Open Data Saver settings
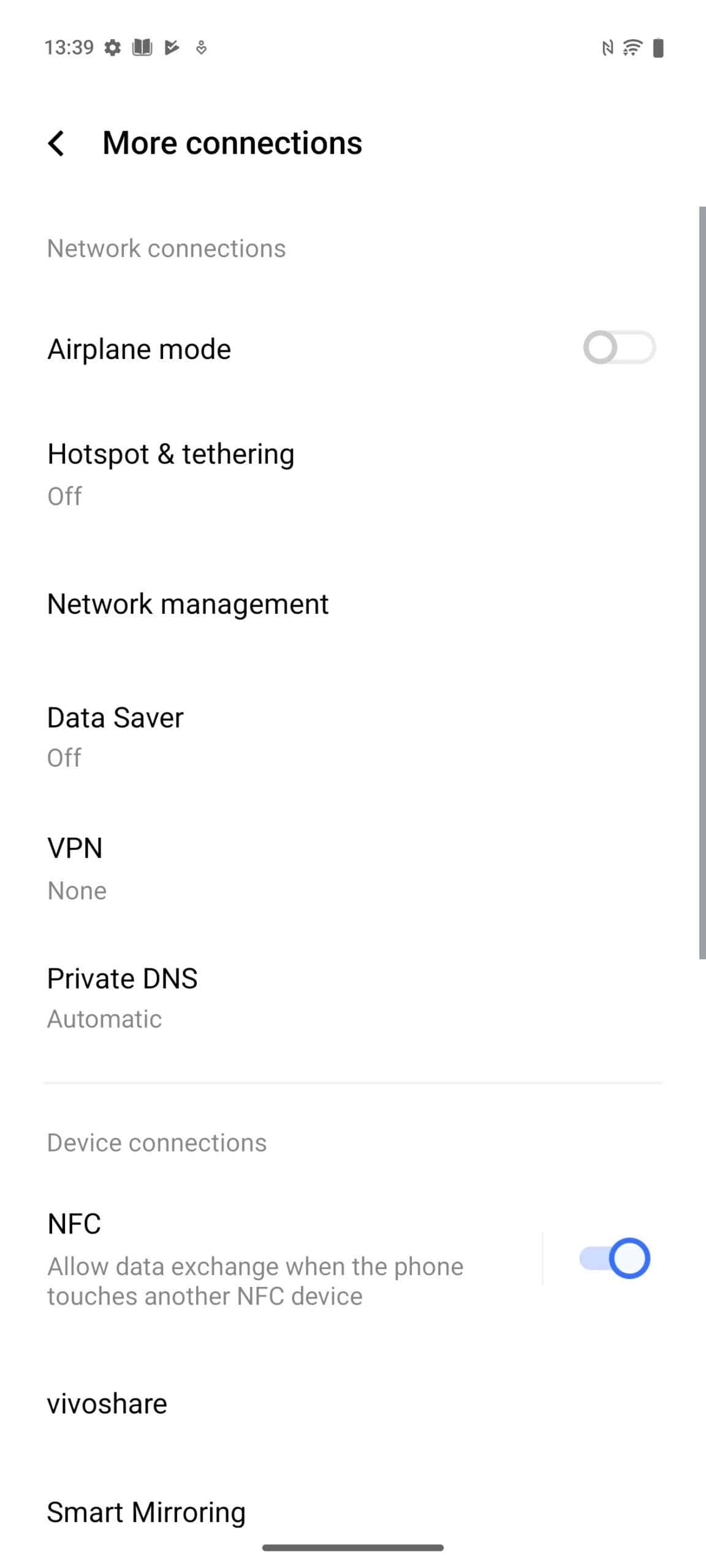Screen dimensions: 706x1568 point(353,737)
